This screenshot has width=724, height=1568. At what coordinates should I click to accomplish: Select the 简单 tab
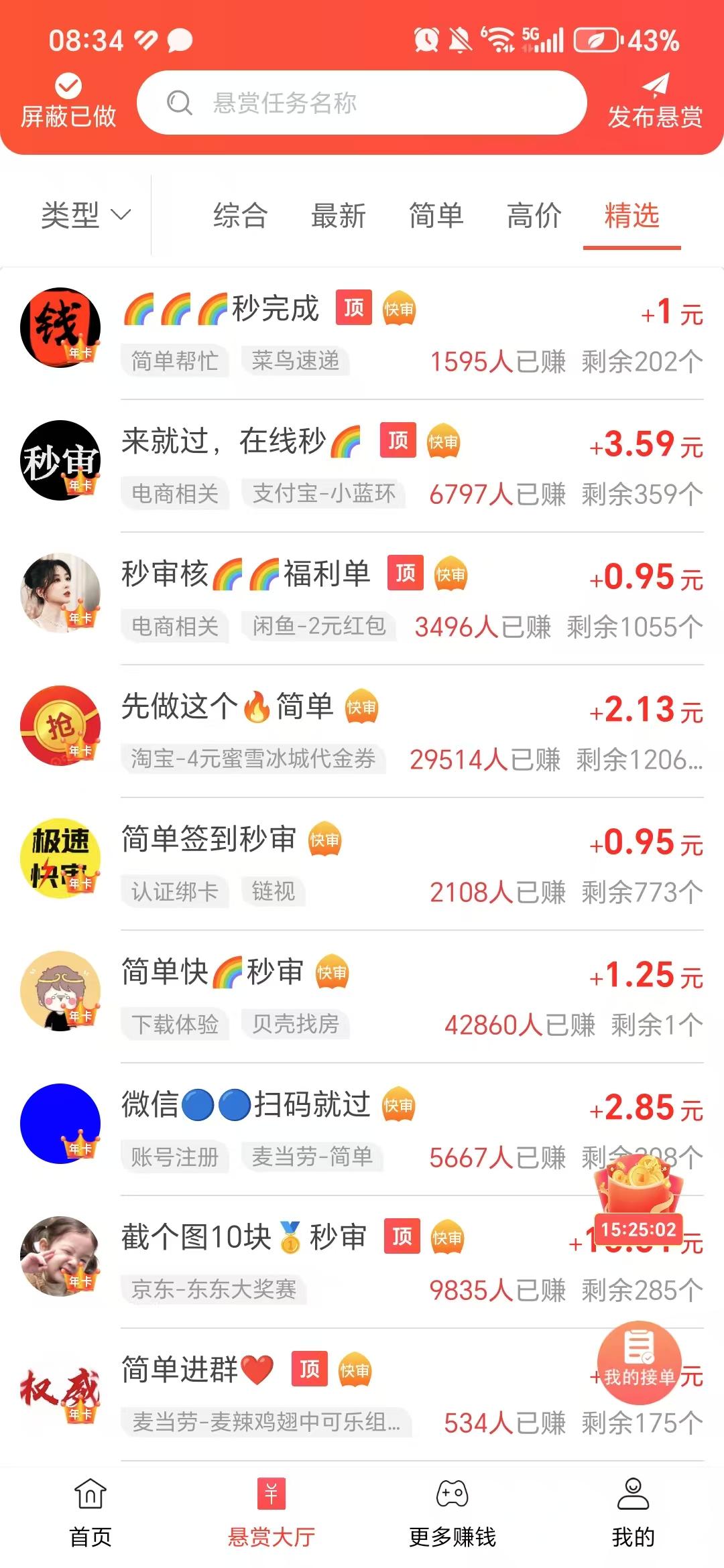coord(436,216)
